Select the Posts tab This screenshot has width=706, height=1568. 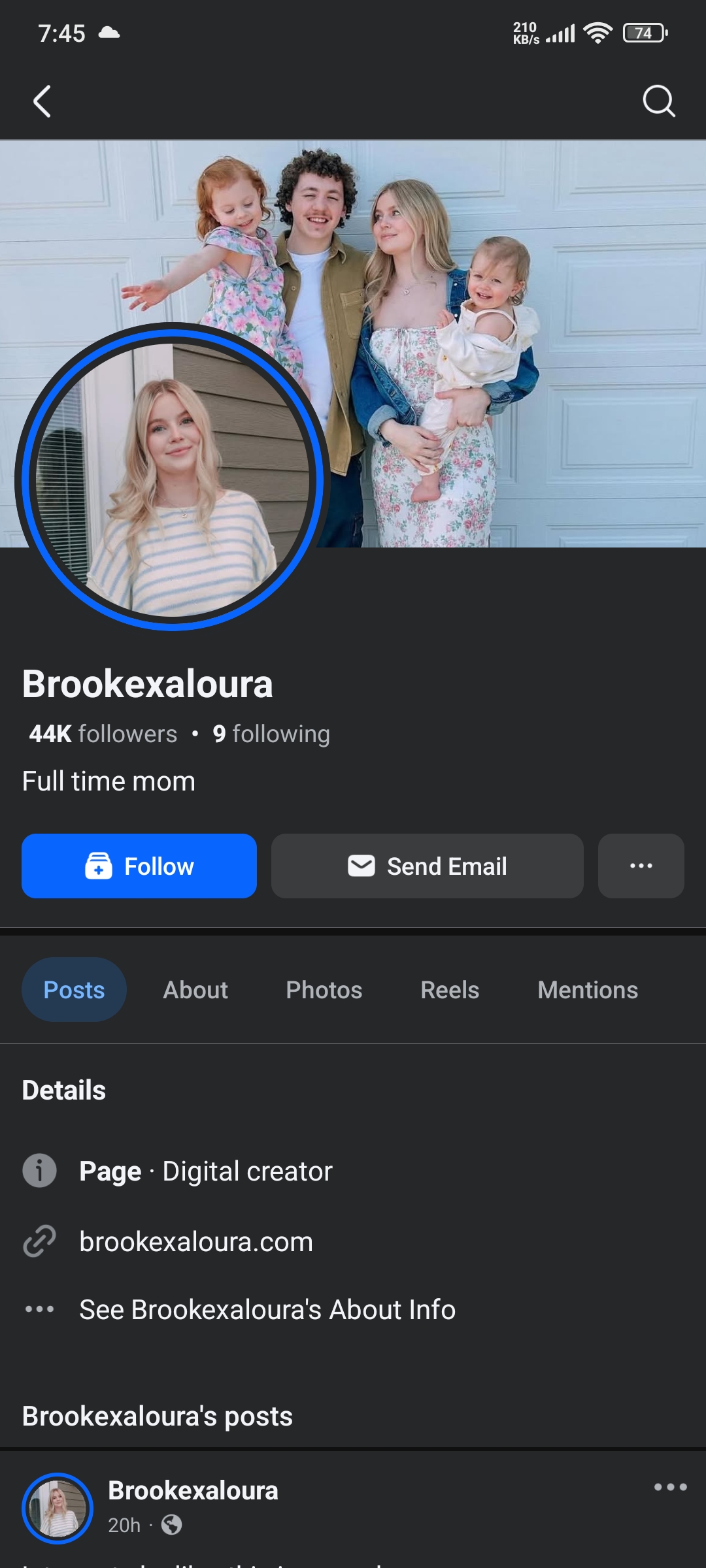(x=74, y=990)
